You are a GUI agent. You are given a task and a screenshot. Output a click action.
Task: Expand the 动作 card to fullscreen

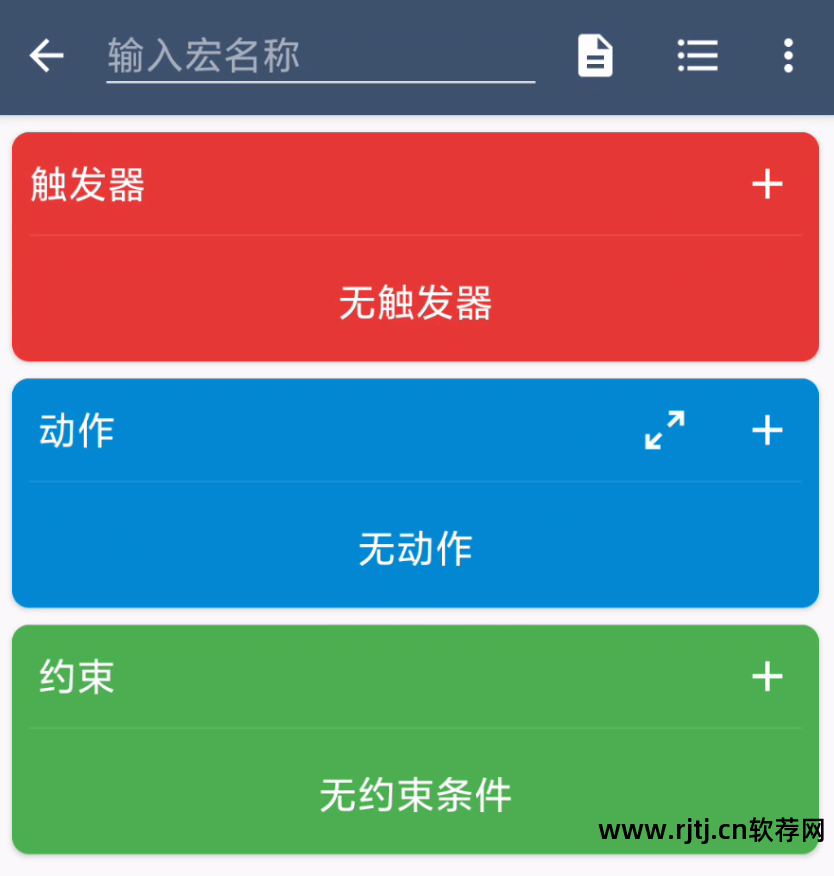[x=664, y=431]
